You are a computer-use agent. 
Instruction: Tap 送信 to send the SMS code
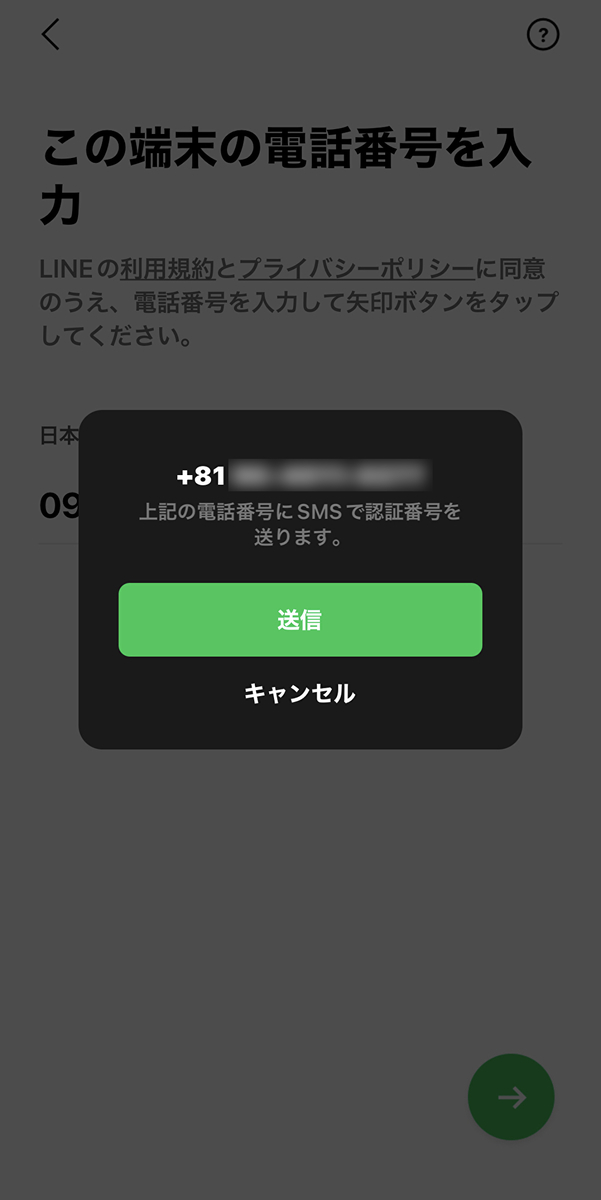coord(300,620)
